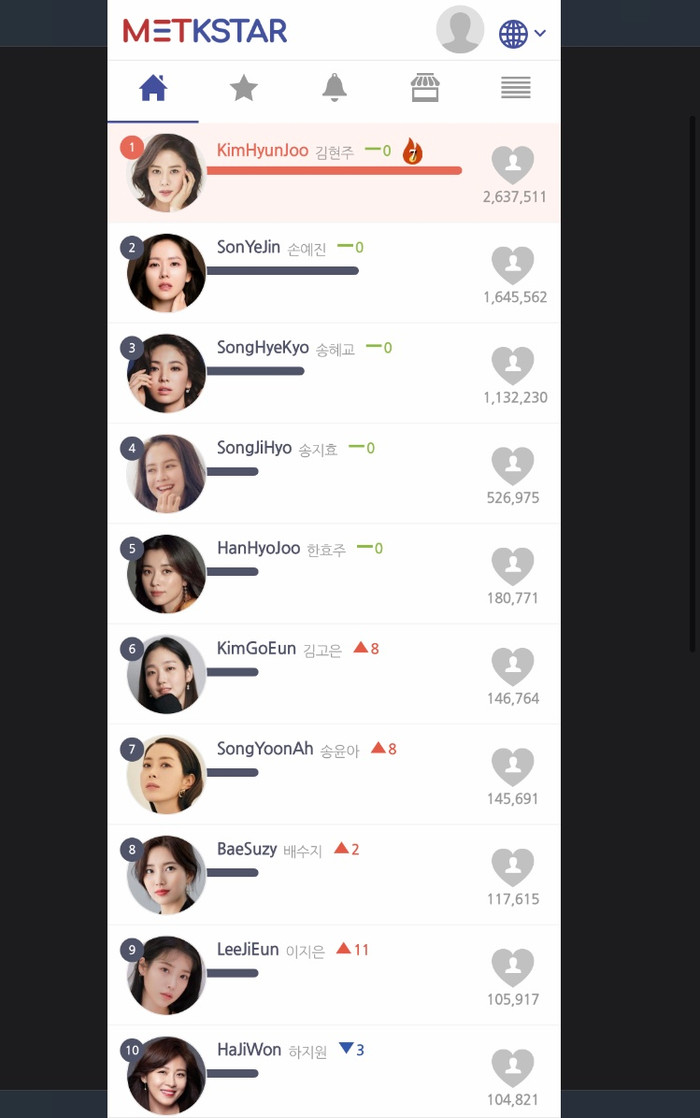Open SongHyeKyo's ranking entry
The width and height of the screenshot is (700, 1118).
262,348
